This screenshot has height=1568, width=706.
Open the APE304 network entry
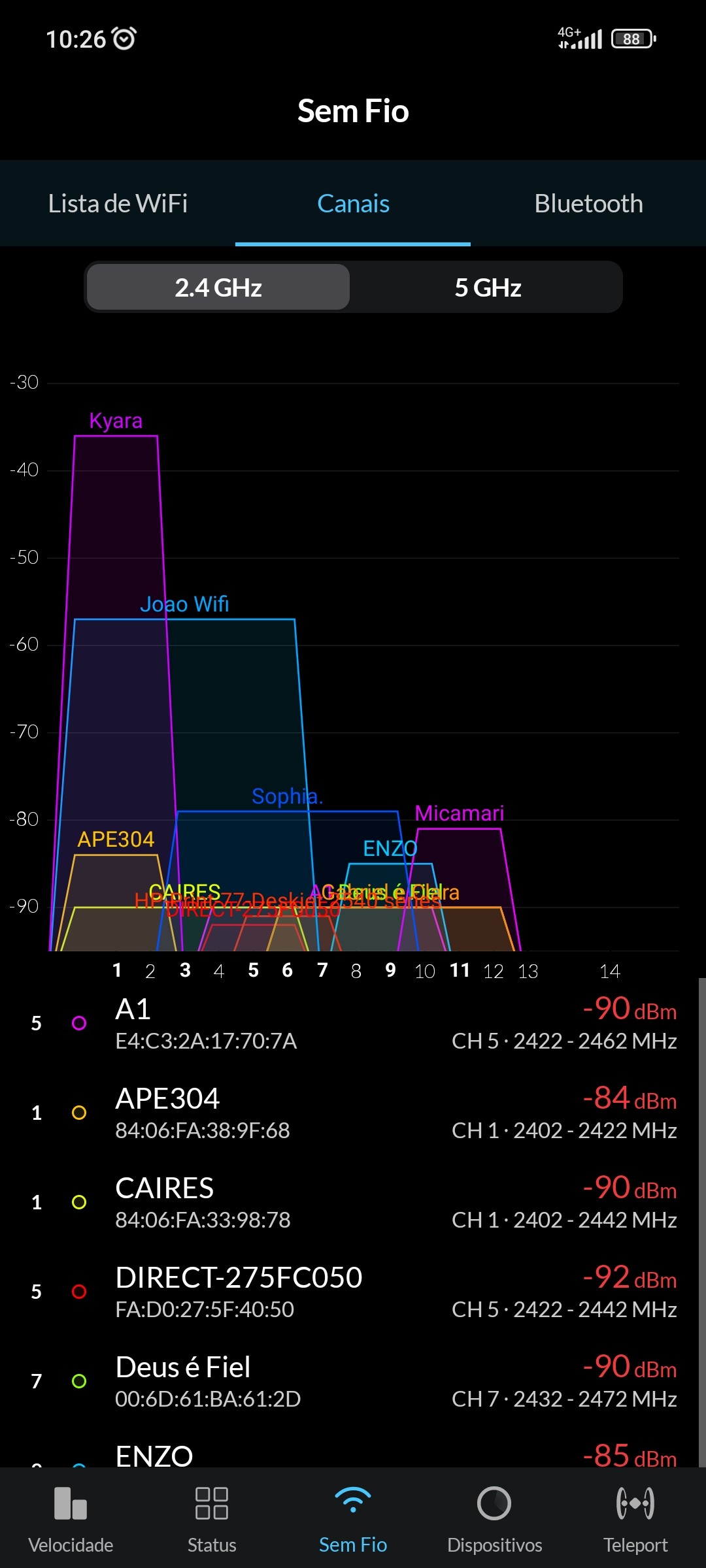coord(353,1113)
